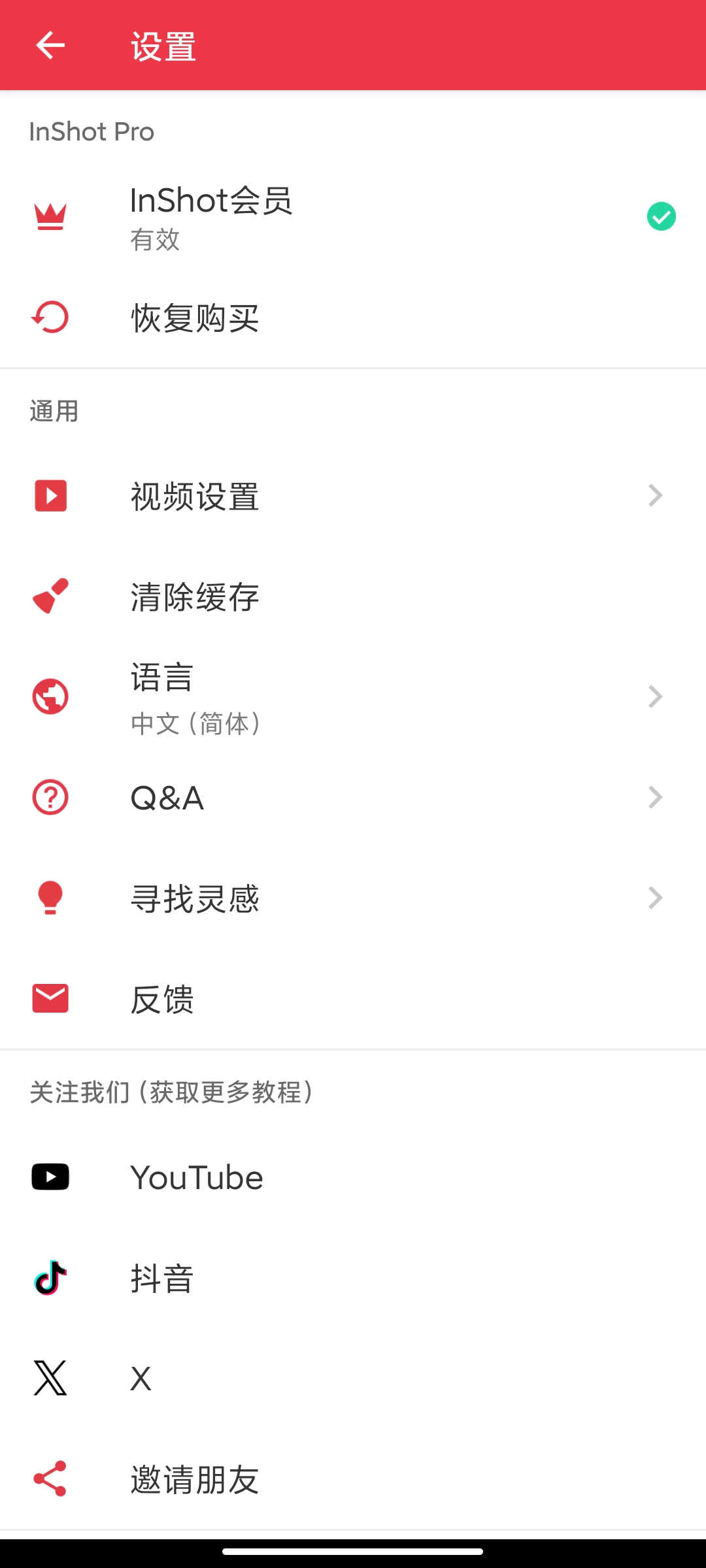
Task: Click the brush icon for 清除缓存
Action: (x=50, y=596)
